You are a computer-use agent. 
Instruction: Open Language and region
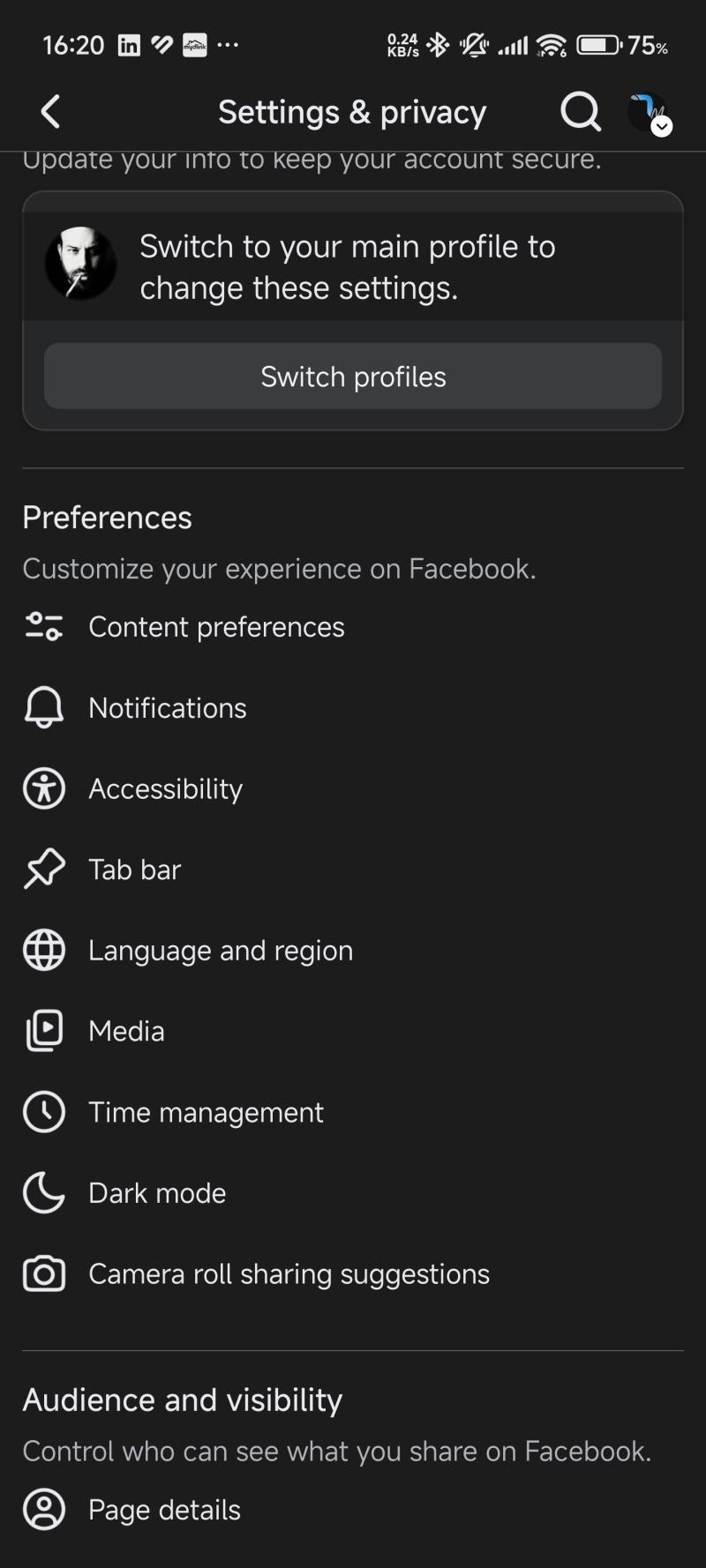221,951
